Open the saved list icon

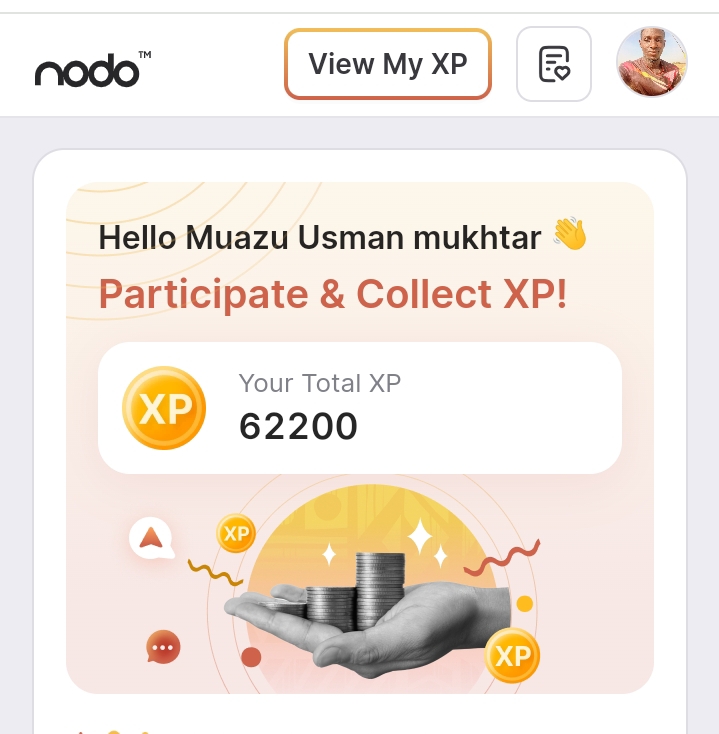[553, 64]
